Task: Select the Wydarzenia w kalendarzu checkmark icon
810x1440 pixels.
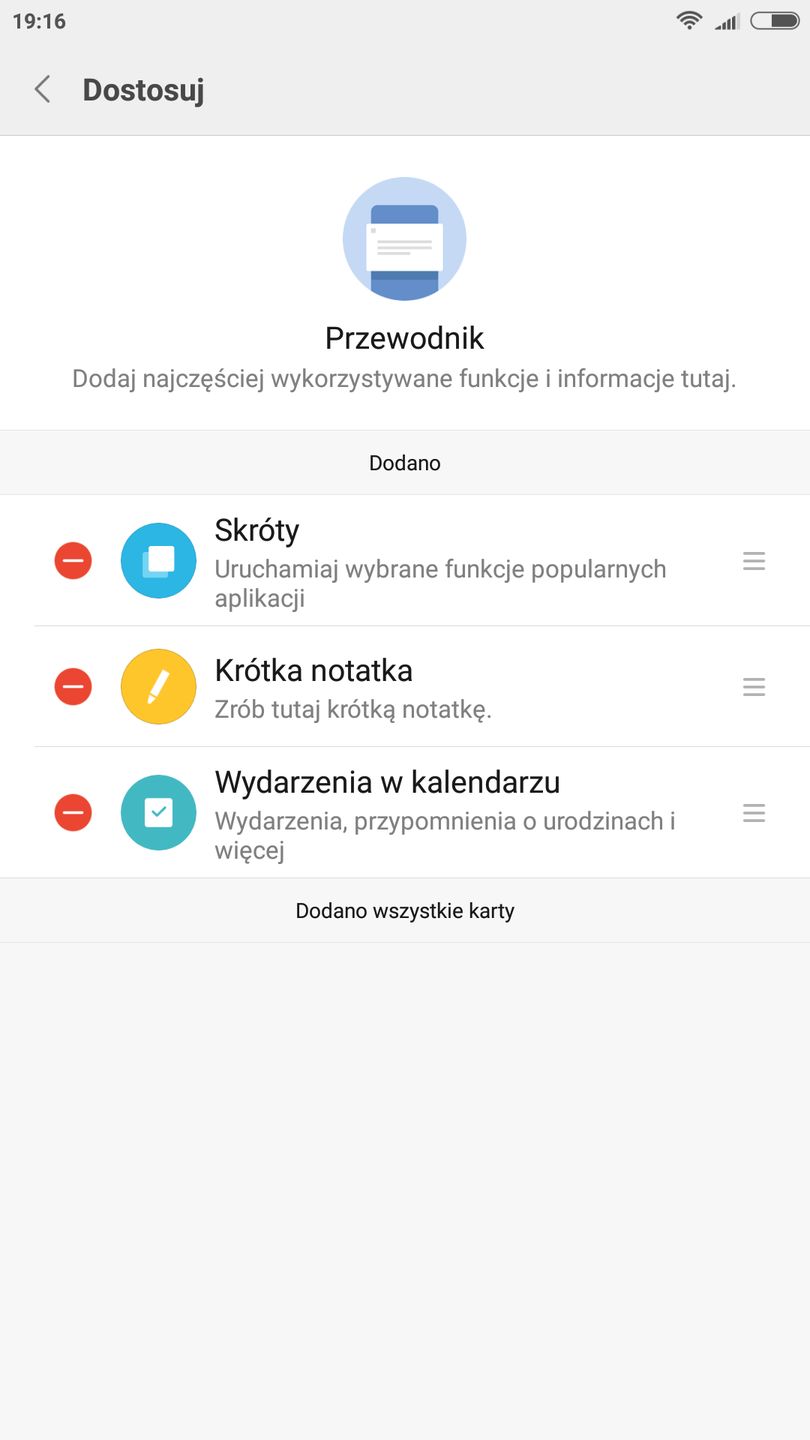Action: (157, 812)
